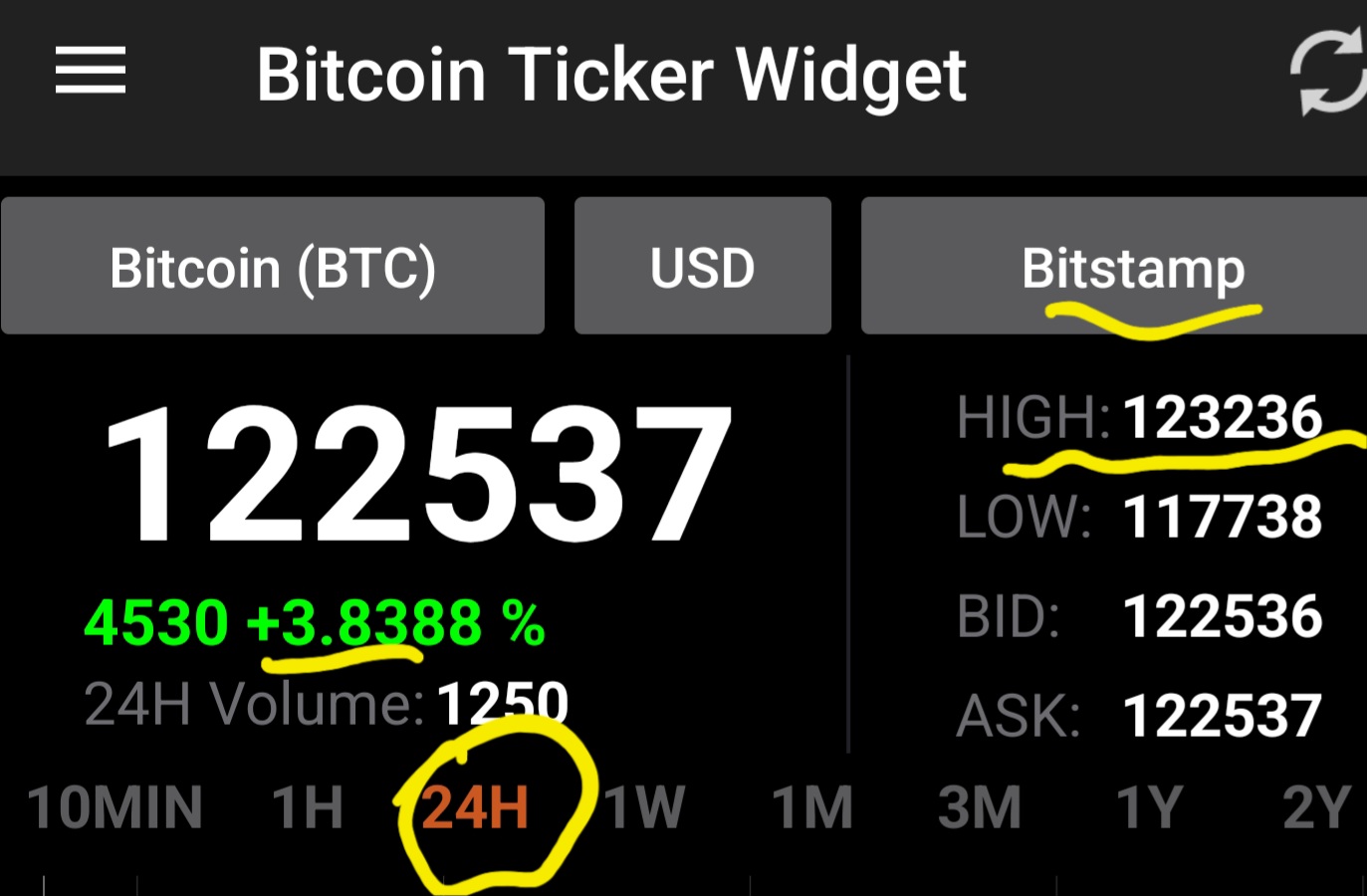Image resolution: width=1367 pixels, height=896 pixels.
Task: Switch chart range to 10MIN
Action: [114, 807]
